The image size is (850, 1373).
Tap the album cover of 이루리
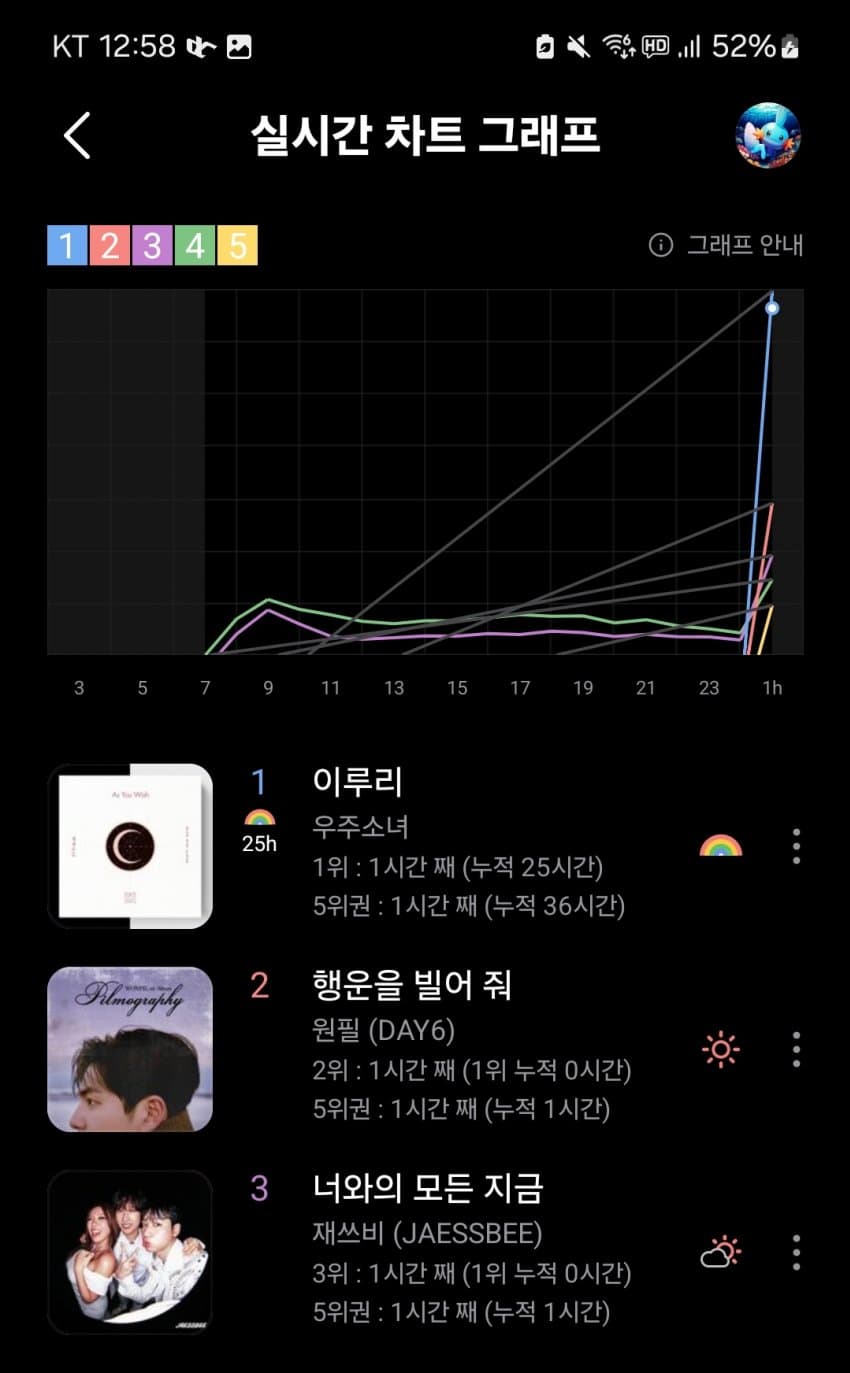[x=130, y=846]
